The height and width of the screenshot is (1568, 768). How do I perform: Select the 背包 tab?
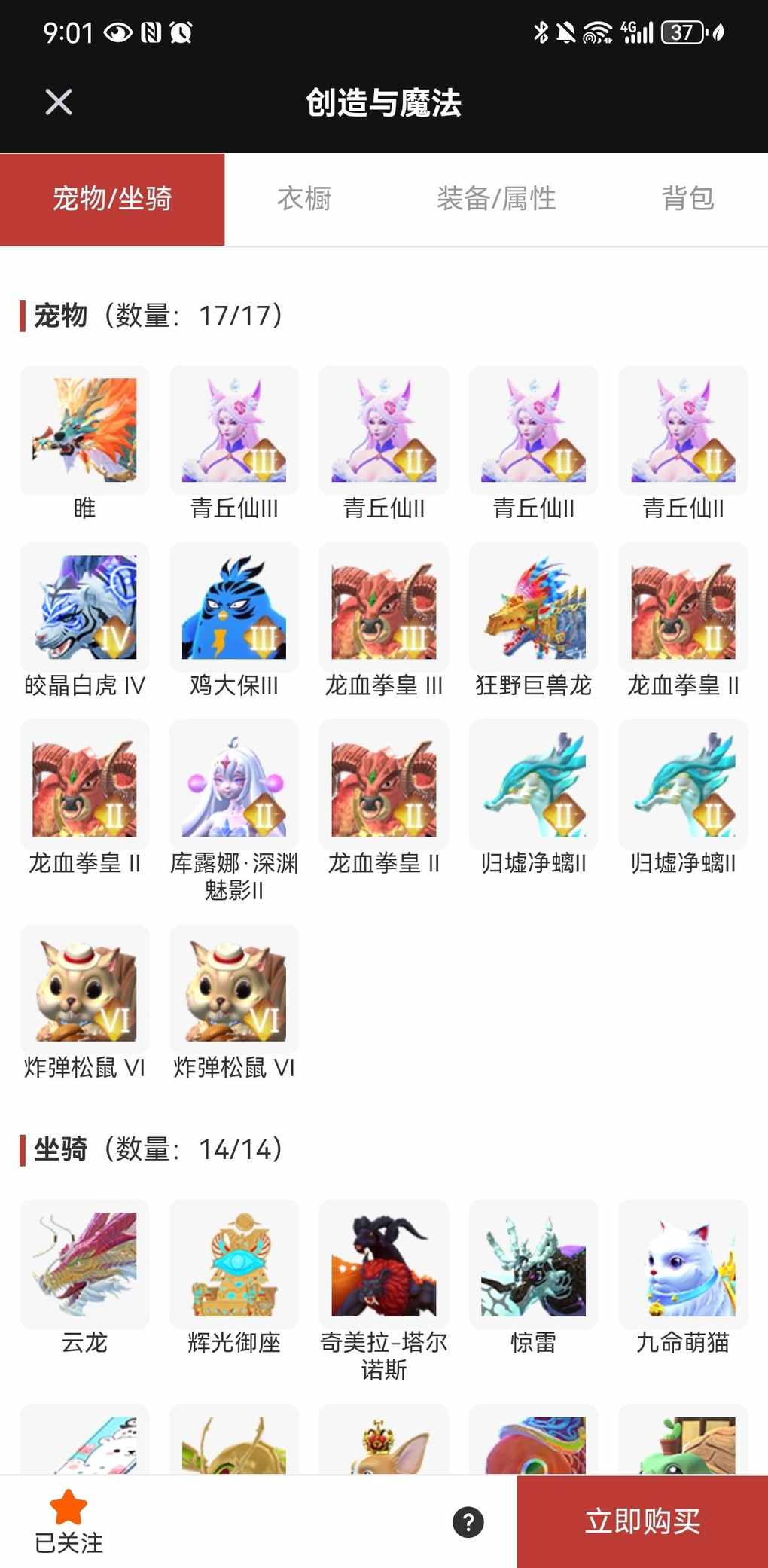pyautogui.click(x=687, y=199)
